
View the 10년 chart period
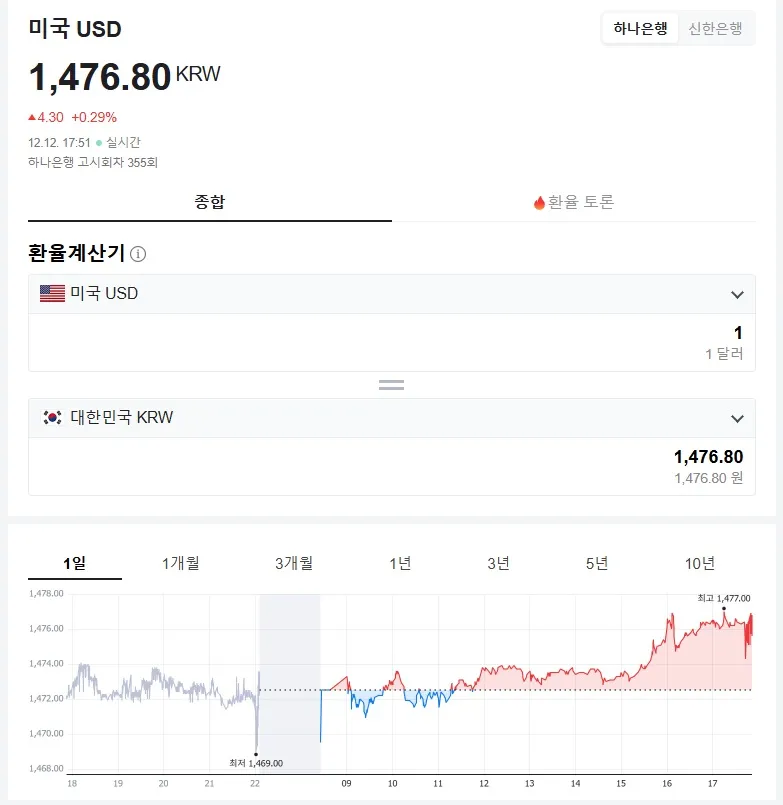click(700, 563)
